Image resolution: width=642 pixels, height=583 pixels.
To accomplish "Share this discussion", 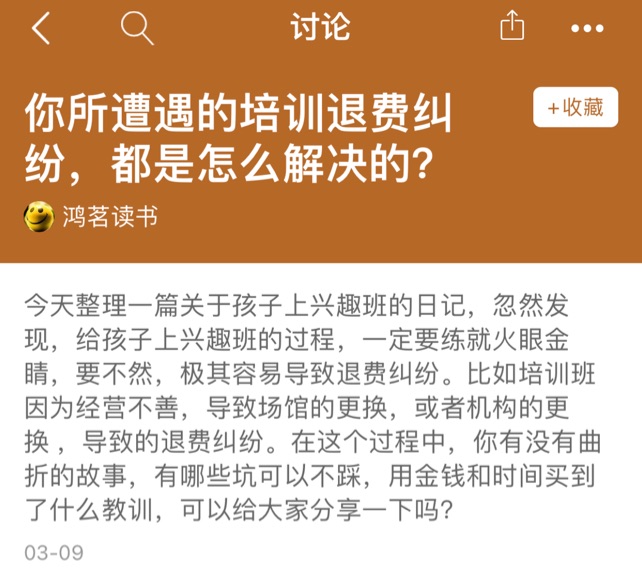I will (x=511, y=26).
